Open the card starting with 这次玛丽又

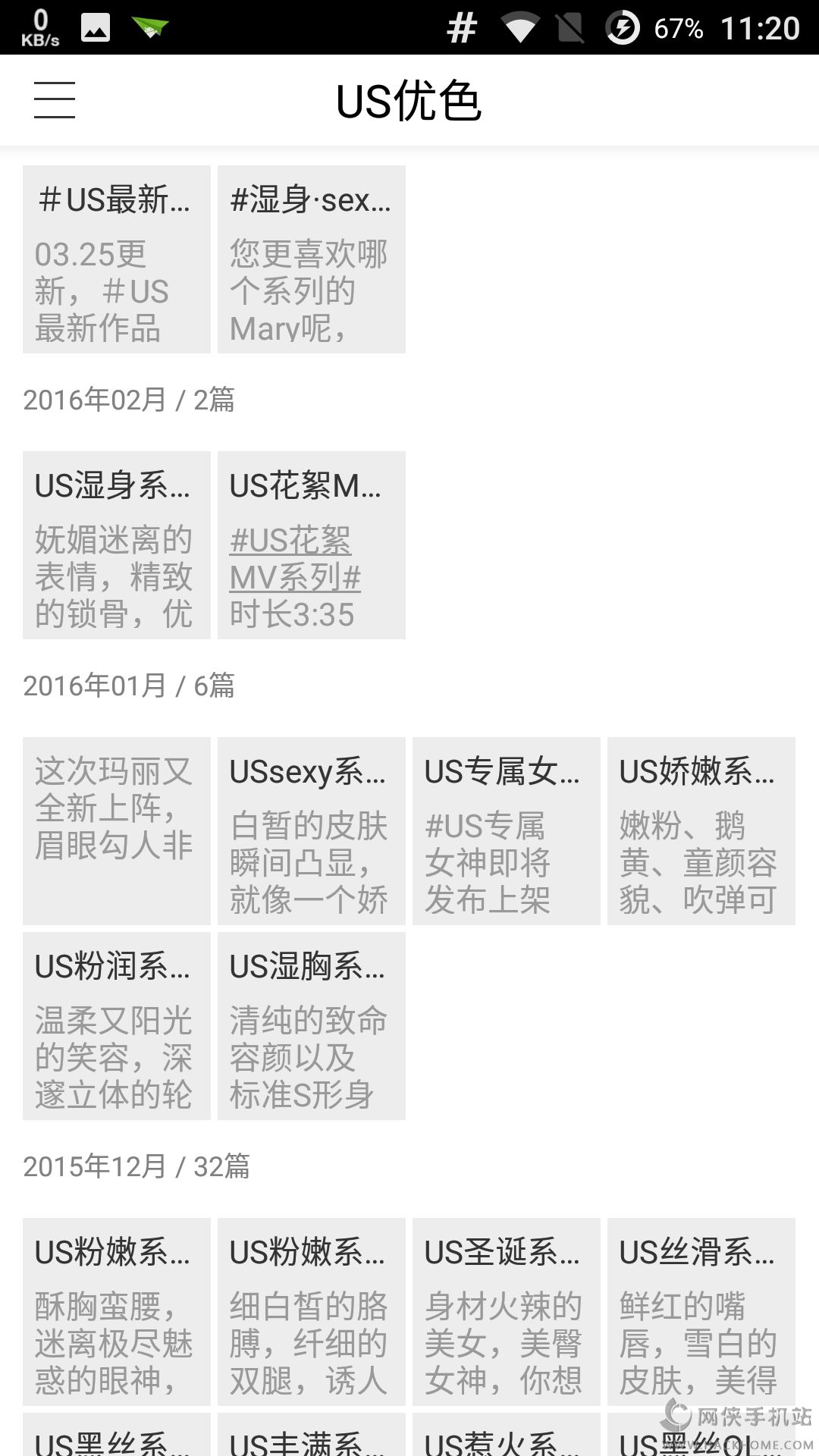(x=117, y=831)
